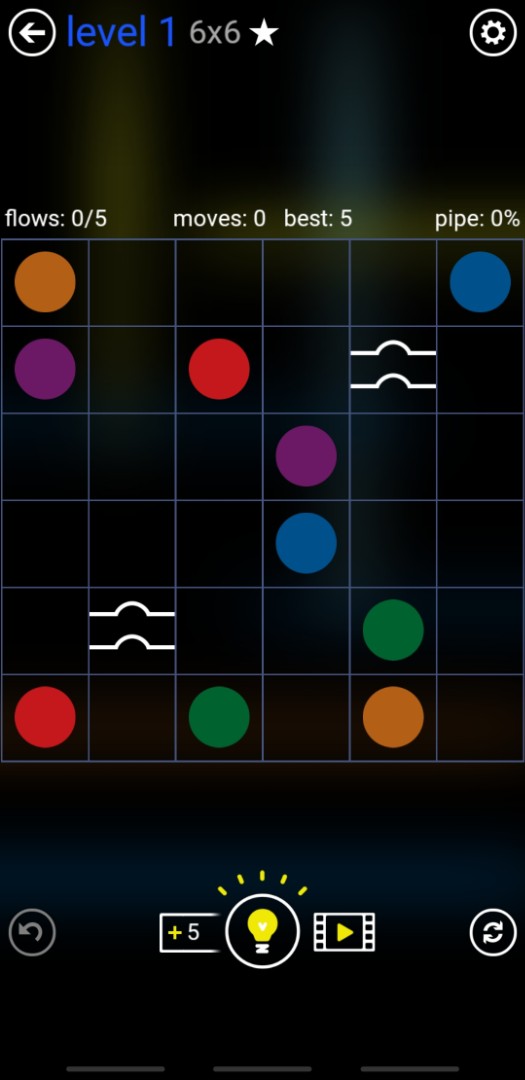The width and height of the screenshot is (525, 1080).
Task: Select the purple dot below the orange dot
Action: coord(45,368)
